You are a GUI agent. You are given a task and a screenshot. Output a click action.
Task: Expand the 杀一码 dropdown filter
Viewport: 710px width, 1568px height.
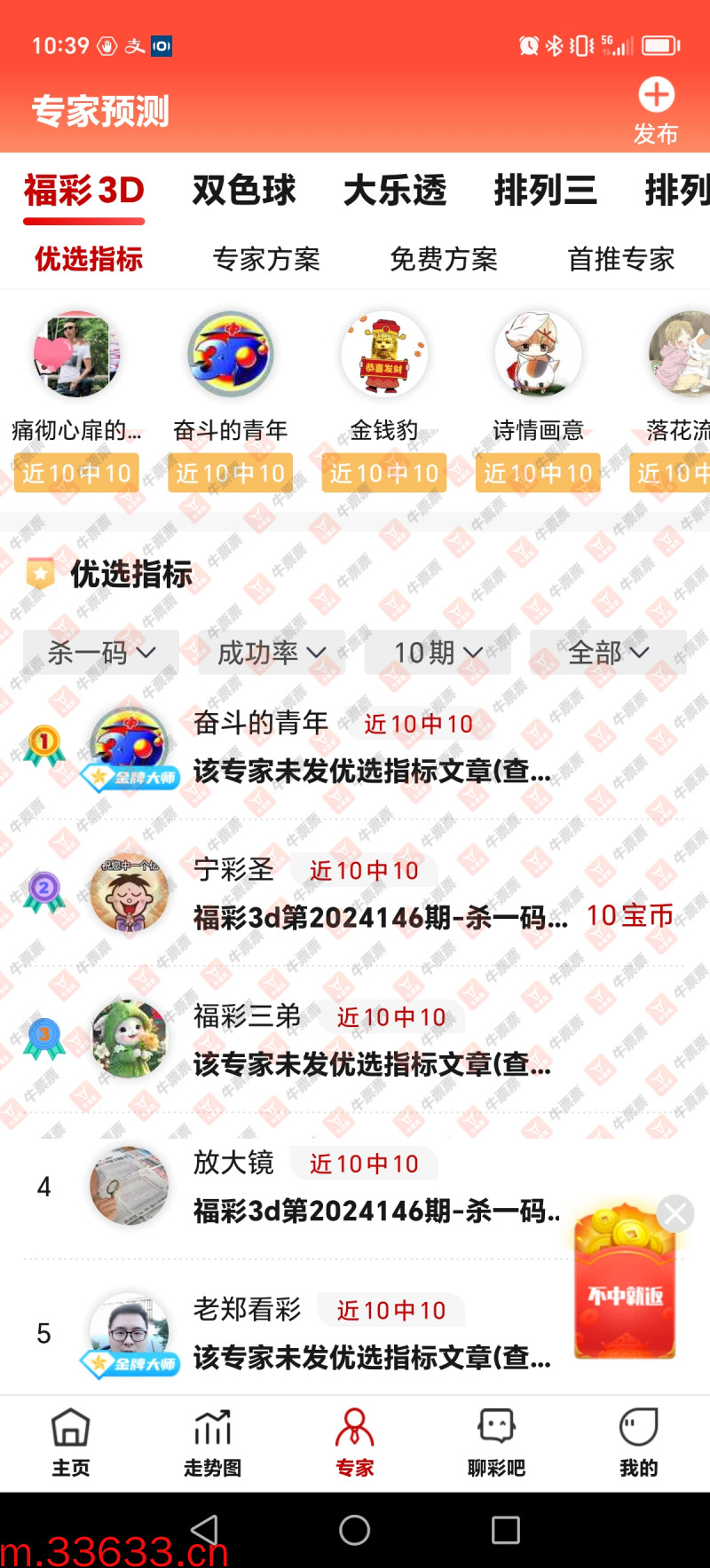tap(101, 653)
